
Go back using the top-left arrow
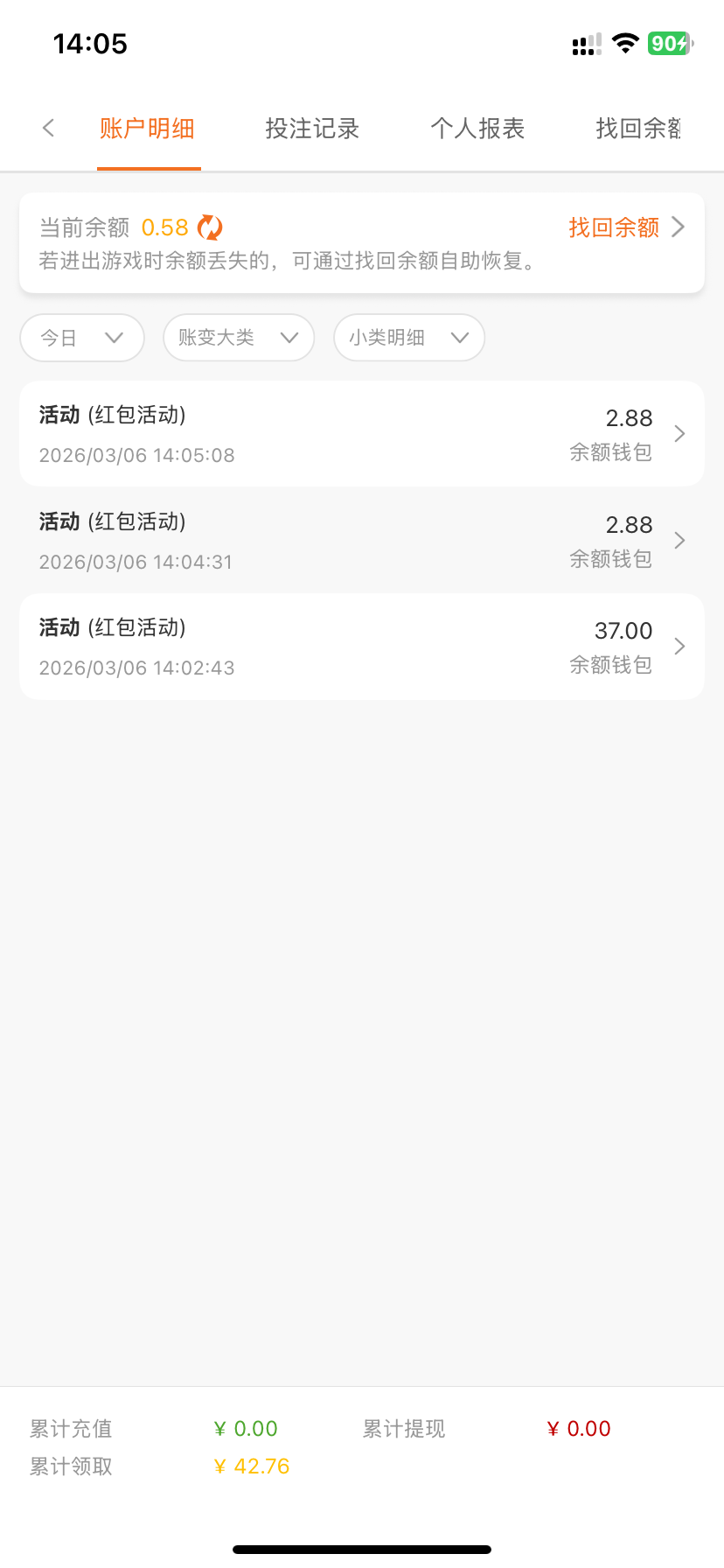tap(49, 129)
